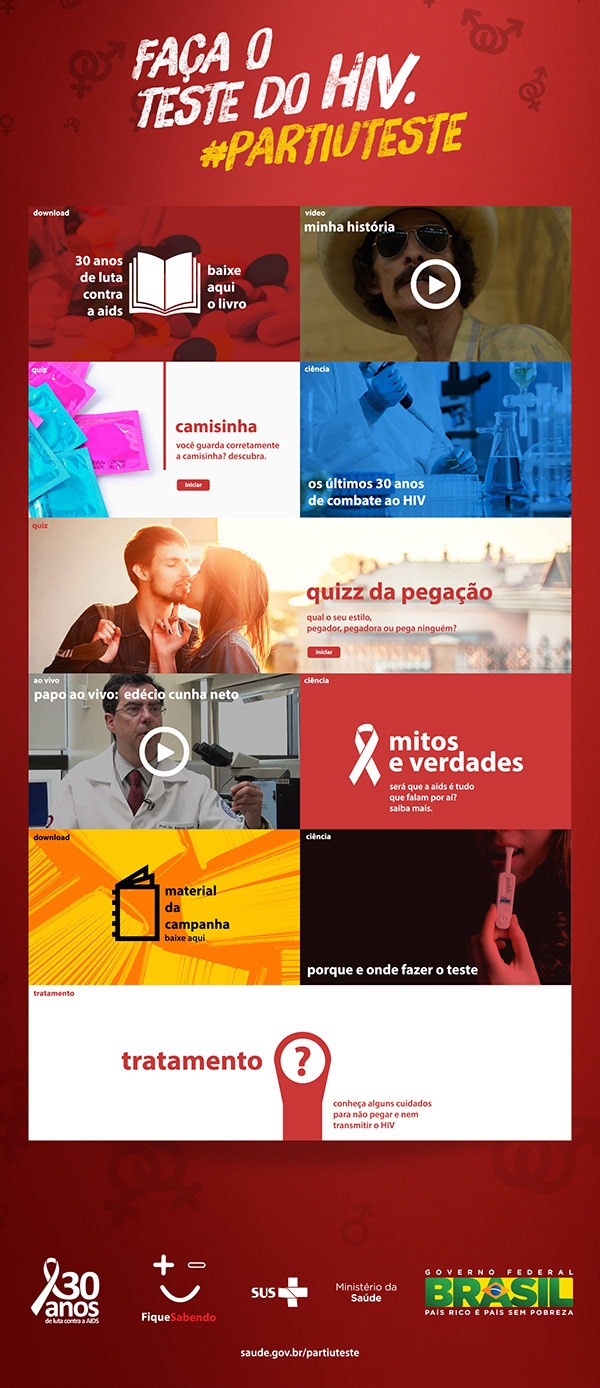Play the papo ao vivo Edécio Cunha Neto video
Screen dimensions: 600x1388
(x=163, y=752)
